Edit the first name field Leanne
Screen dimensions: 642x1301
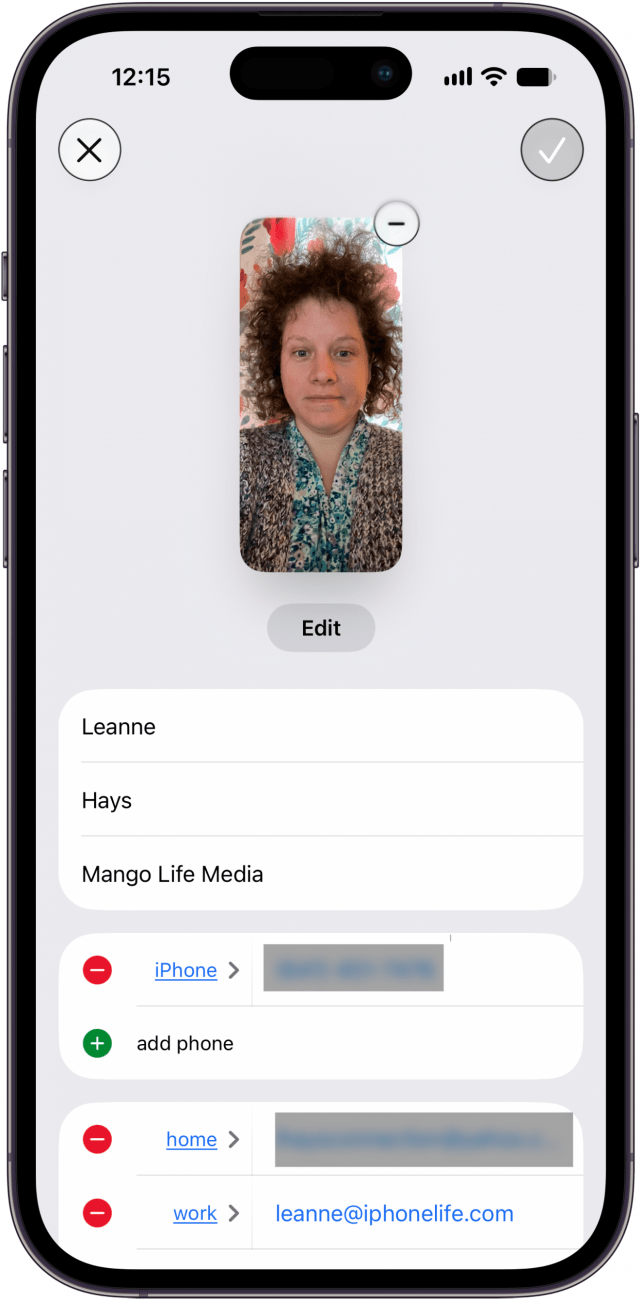click(x=321, y=726)
